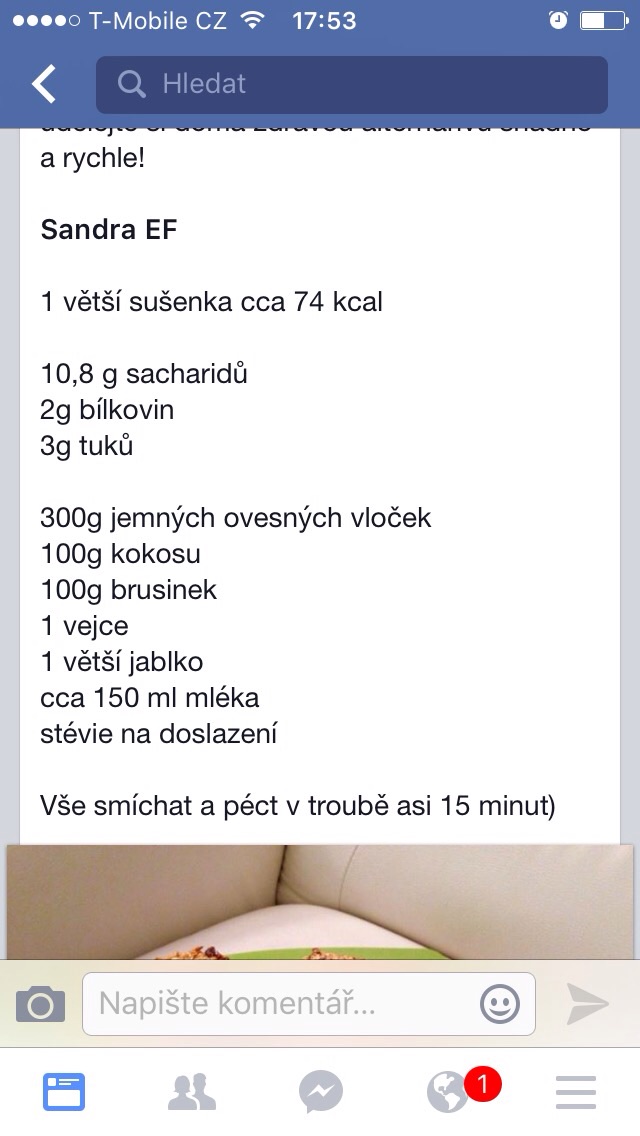Open the emoji picker in comment box
This screenshot has height=1136, width=640.
click(500, 1004)
